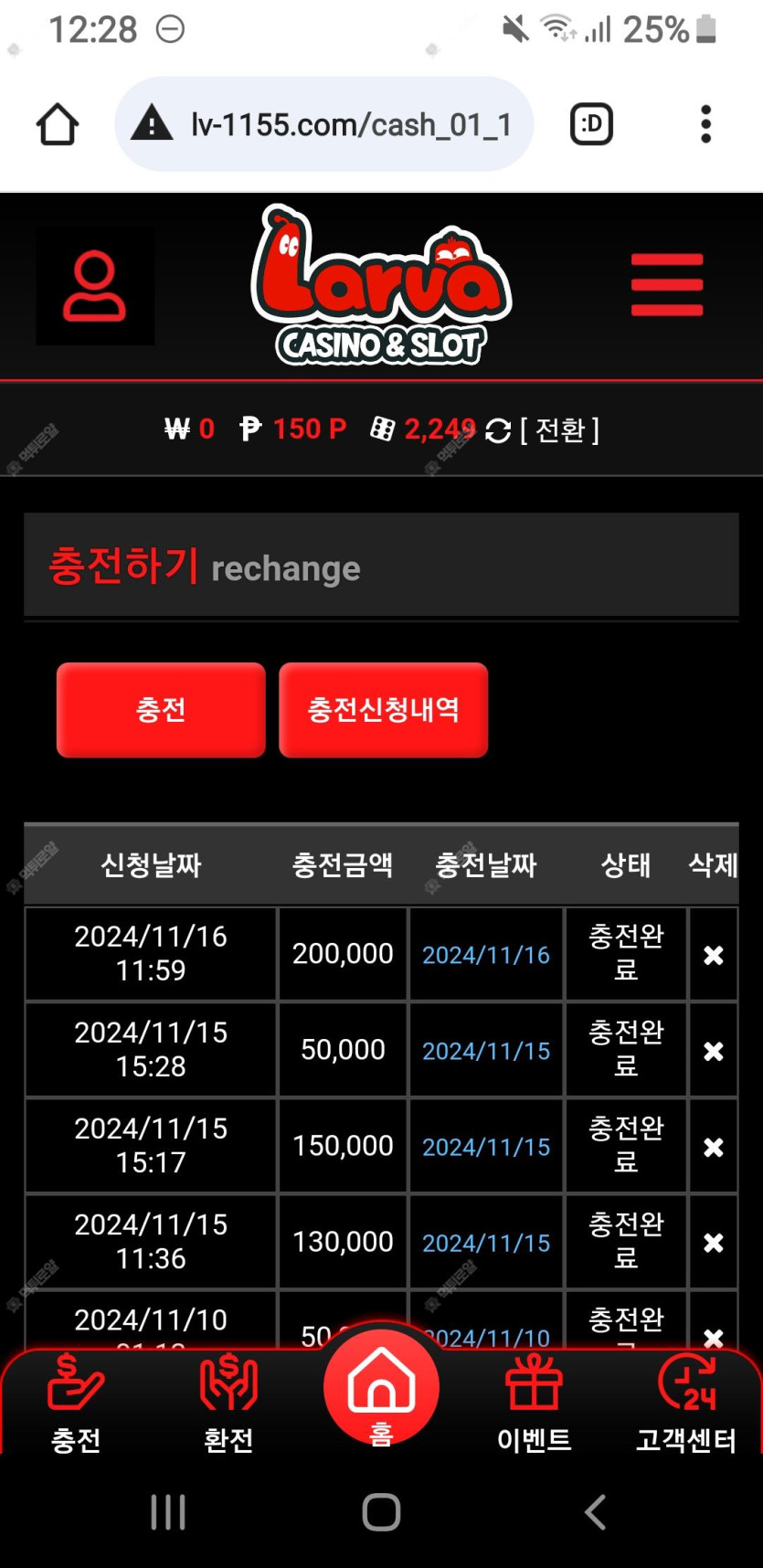
Task: Tap the system back button
Action: point(595,1512)
